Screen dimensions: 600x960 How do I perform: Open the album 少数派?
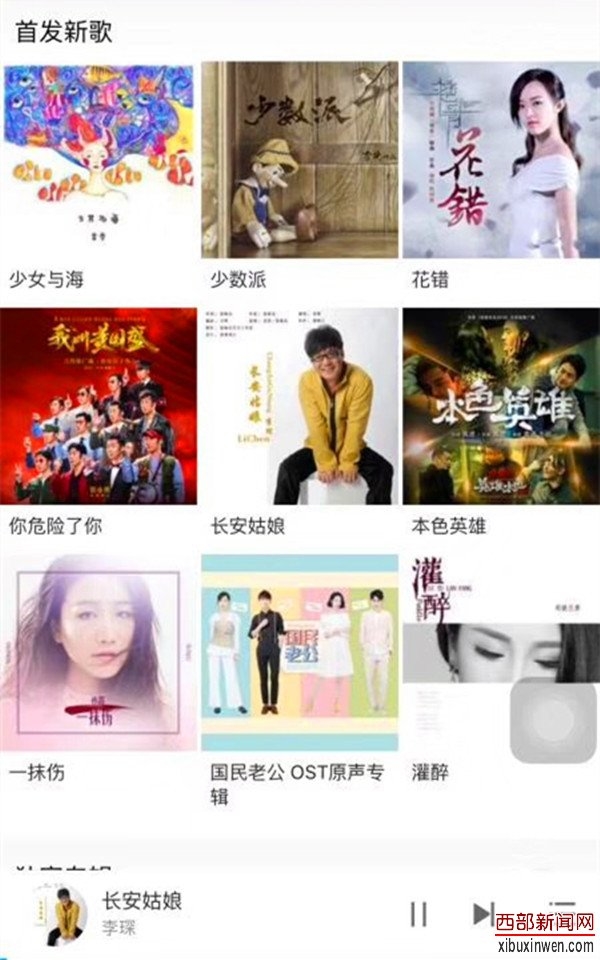299,160
